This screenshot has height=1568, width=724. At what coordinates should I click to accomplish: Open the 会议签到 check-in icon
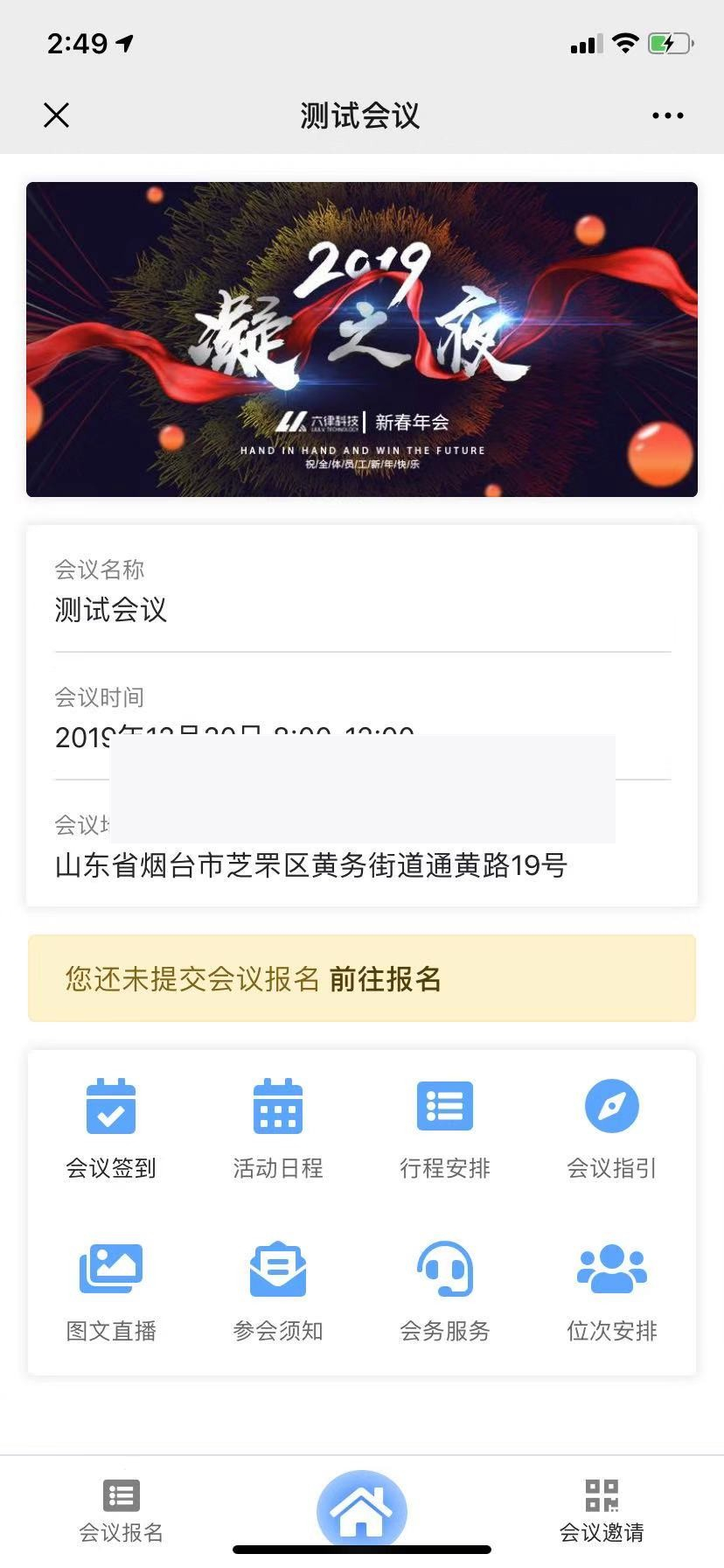[x=110, y=1129]
